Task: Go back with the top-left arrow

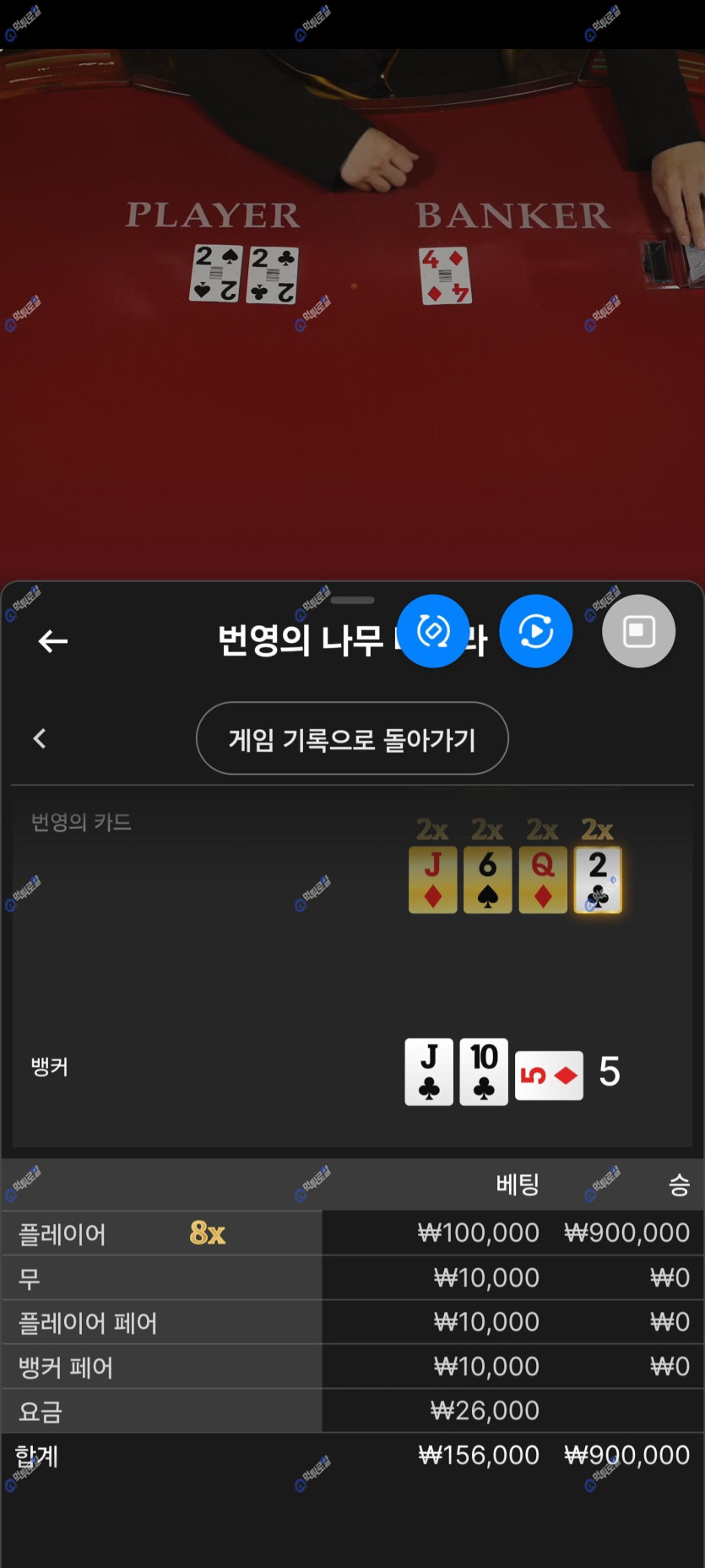Action: pyautogui.click(x=53, y=641)
